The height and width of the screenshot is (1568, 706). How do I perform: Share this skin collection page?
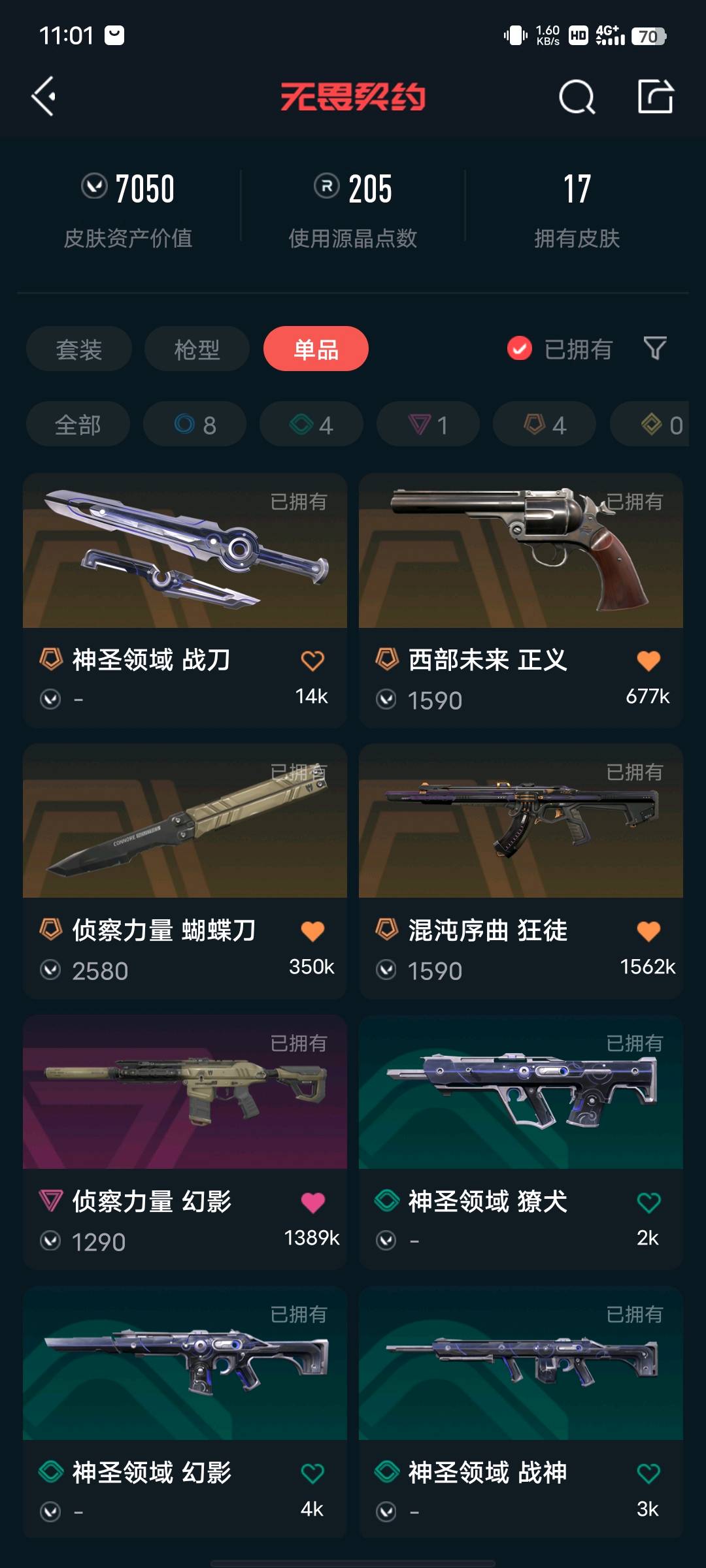pos(655,97)
